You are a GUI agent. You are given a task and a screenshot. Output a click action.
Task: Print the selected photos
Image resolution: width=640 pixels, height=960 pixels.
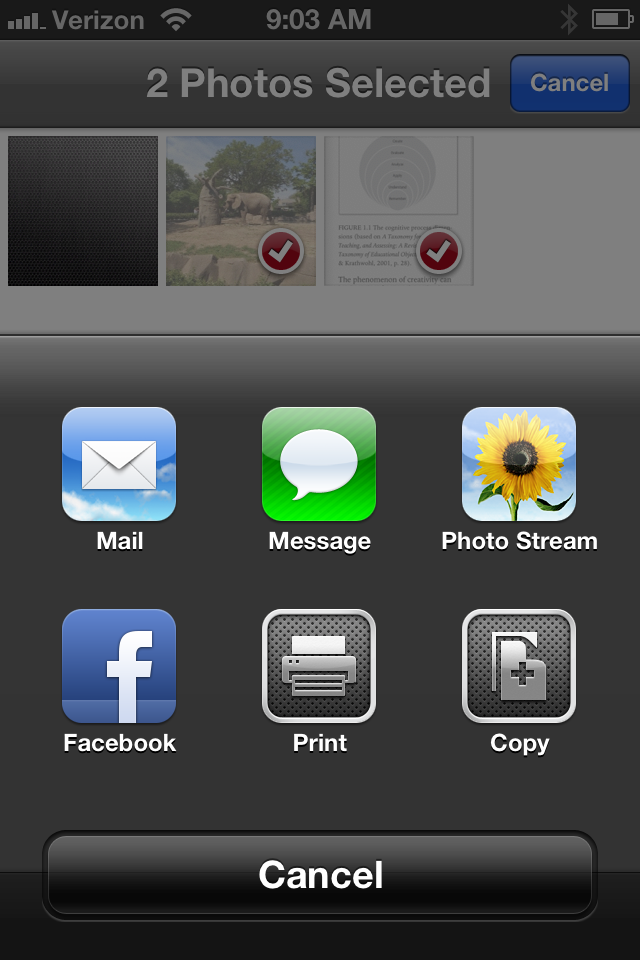point(319,667)
